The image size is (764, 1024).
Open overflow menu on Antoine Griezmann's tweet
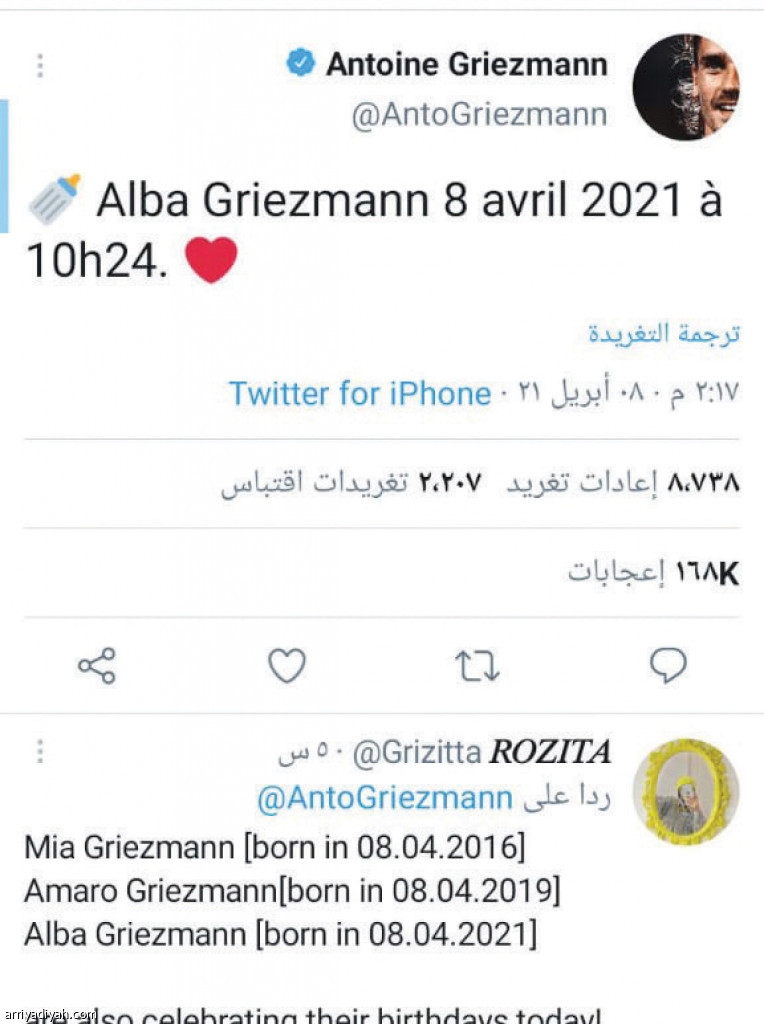point(40,66)
